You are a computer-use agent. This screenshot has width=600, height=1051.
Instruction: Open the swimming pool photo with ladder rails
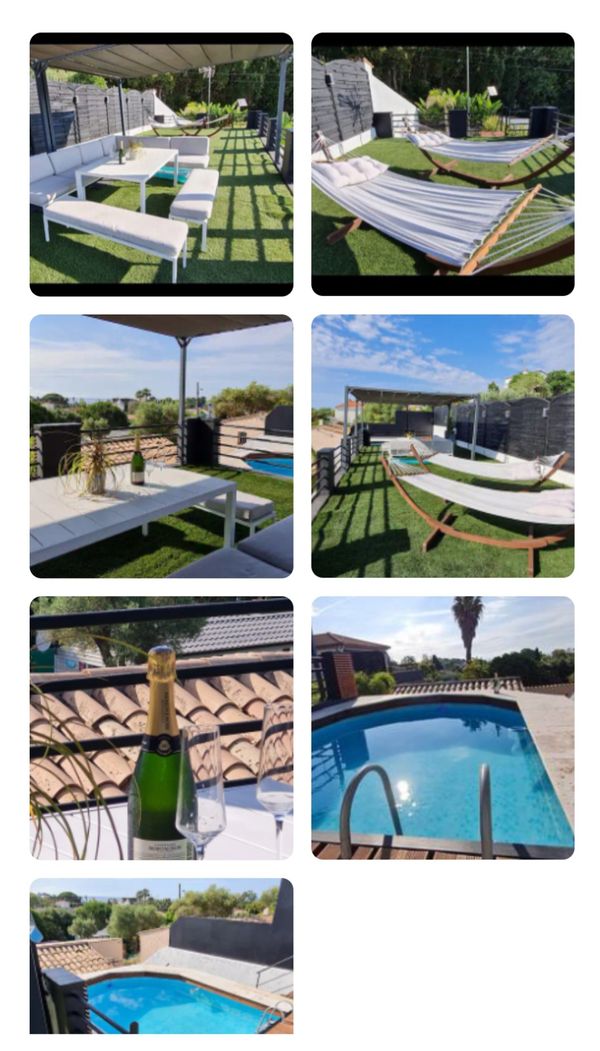[442, 728]
